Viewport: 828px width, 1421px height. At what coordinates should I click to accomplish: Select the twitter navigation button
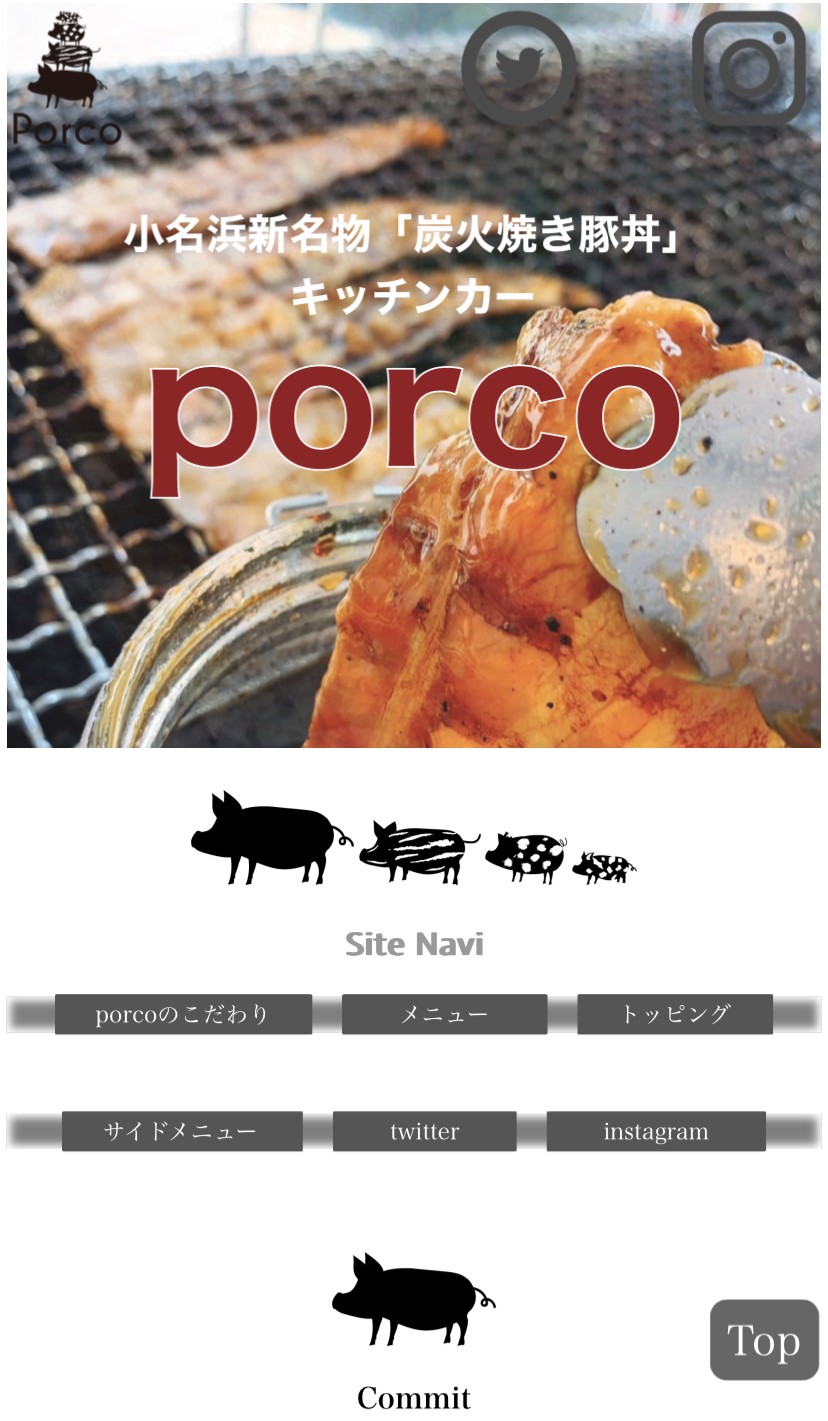click(425, 1131)
